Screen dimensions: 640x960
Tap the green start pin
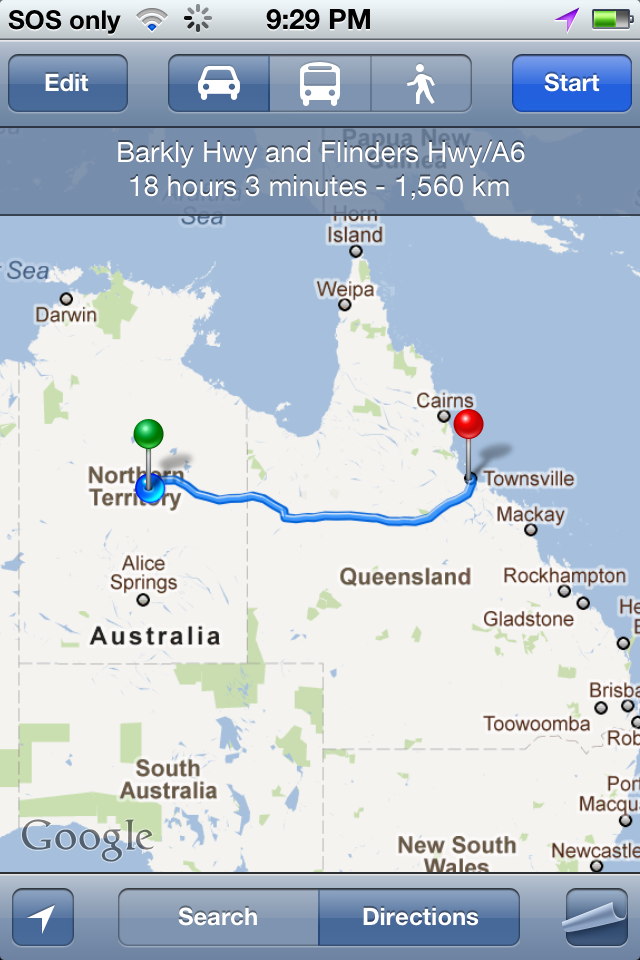click(148, 435)
